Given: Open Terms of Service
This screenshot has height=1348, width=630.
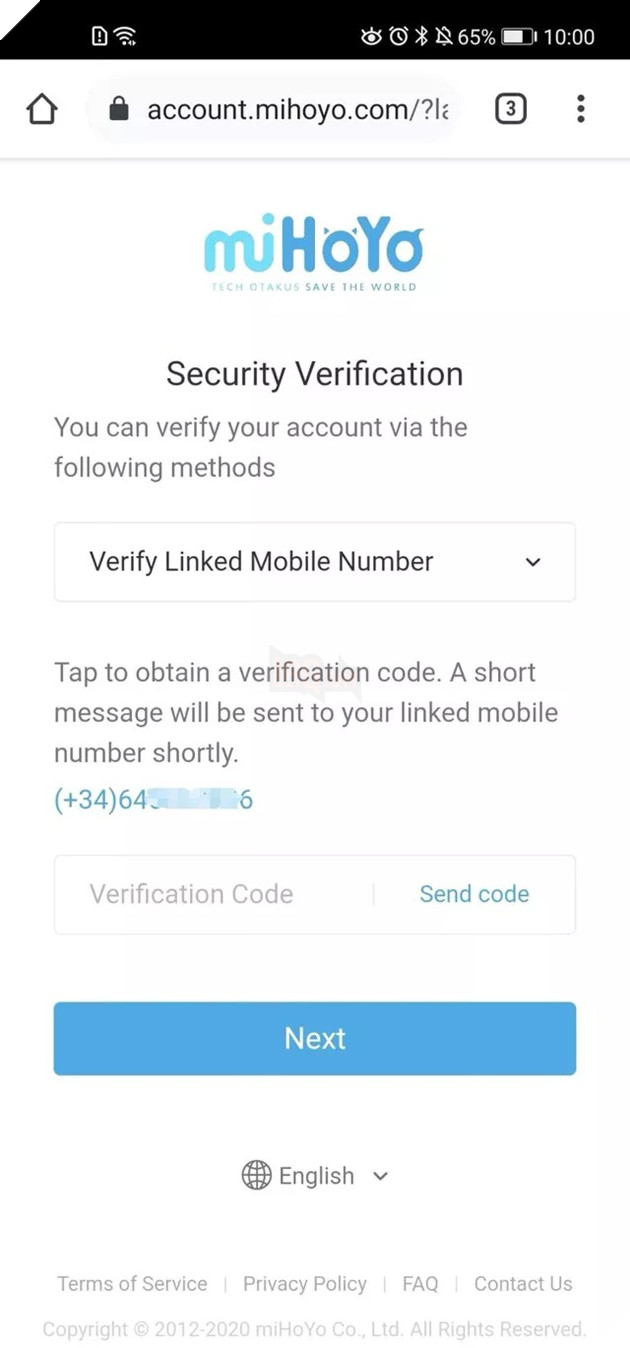Looking at the screenshot, I should (132, 1284).
